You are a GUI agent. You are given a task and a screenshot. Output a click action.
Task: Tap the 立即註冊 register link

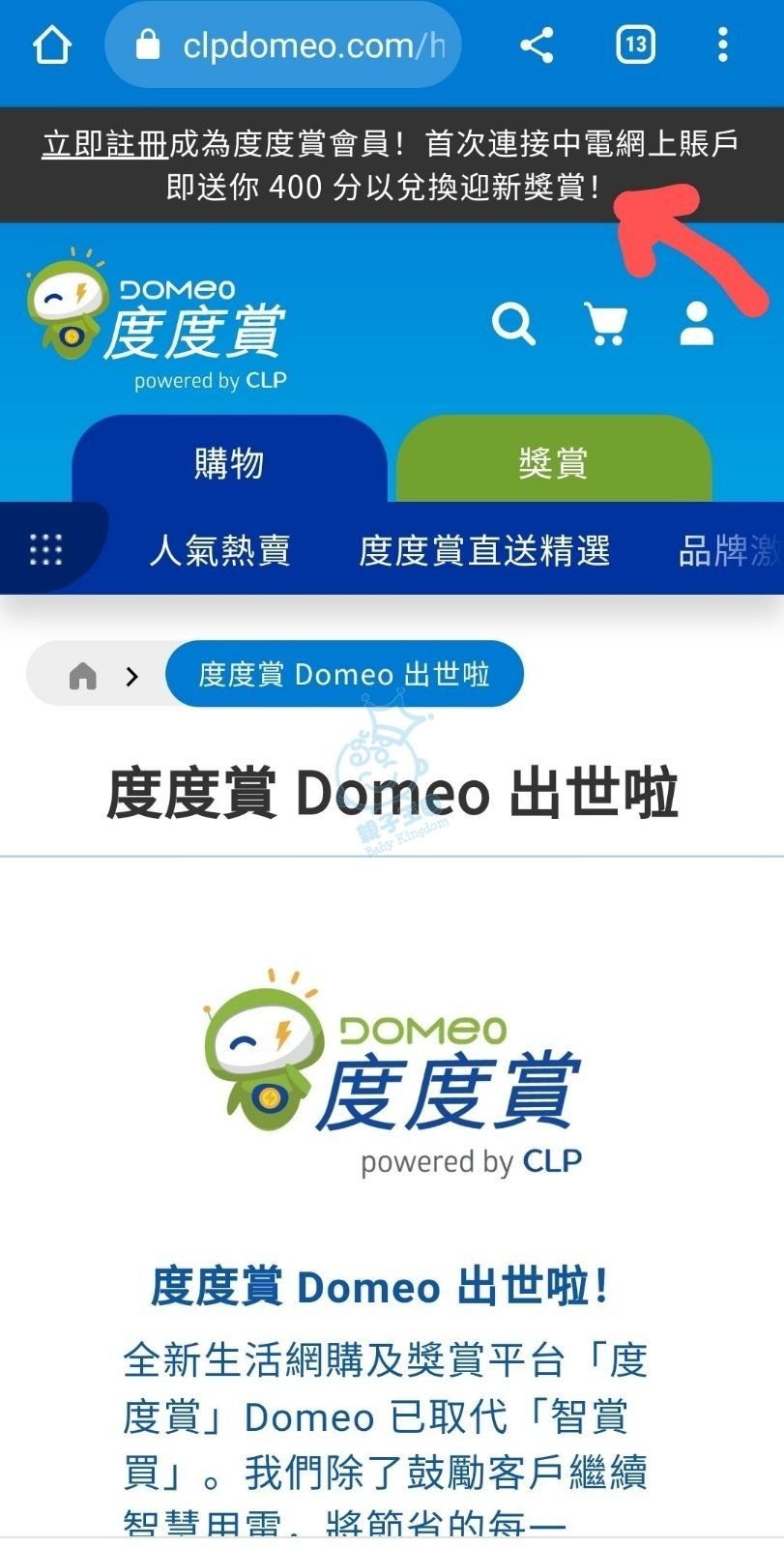pos(105,144)
